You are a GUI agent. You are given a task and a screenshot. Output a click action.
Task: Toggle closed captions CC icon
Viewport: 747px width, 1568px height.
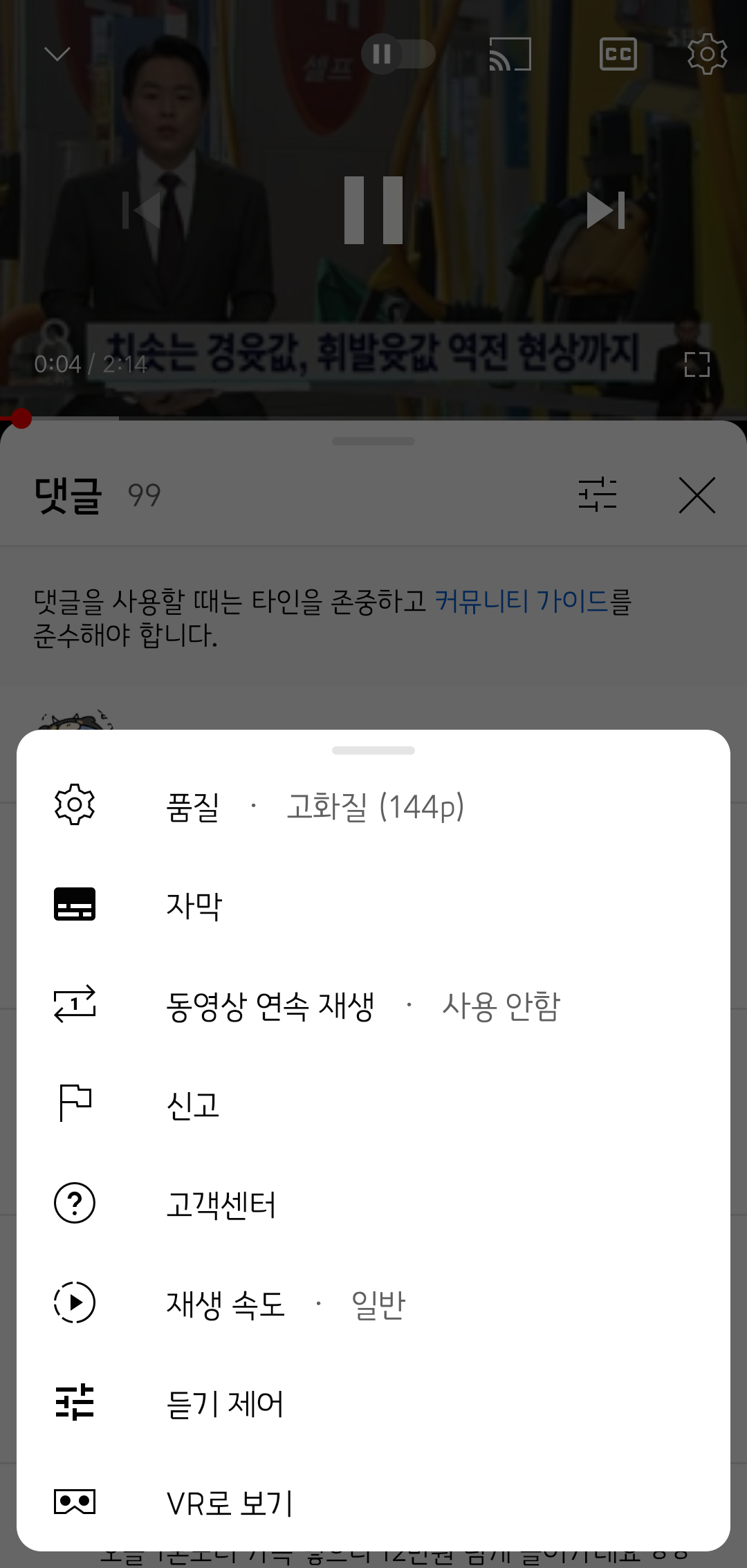point(618,54)
